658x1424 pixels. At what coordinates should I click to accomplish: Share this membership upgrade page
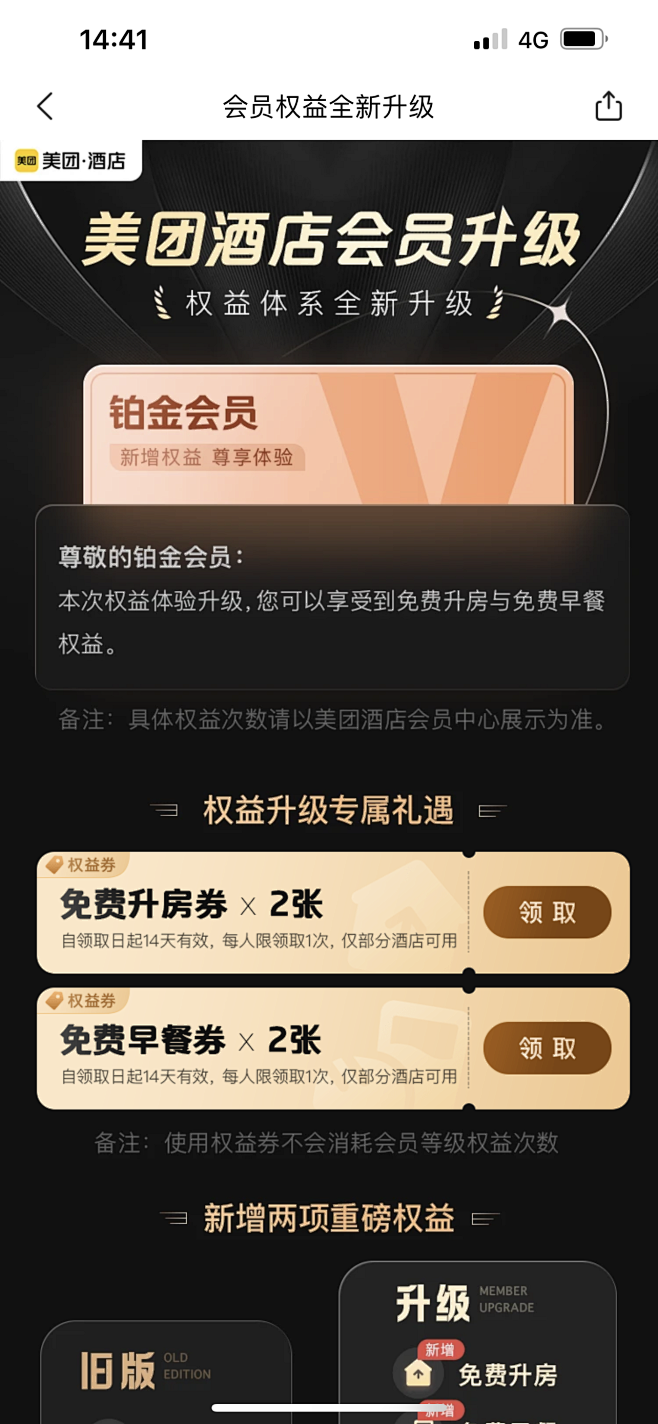[608, 107]
